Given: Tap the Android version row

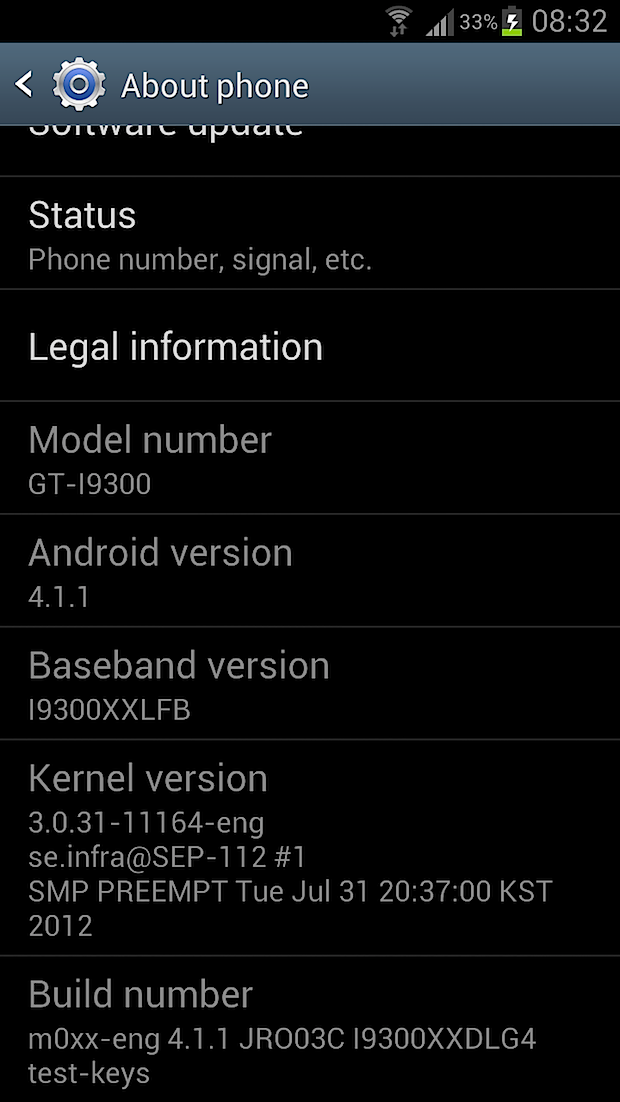Looking at the screenshot, I should tap(310, 572).
